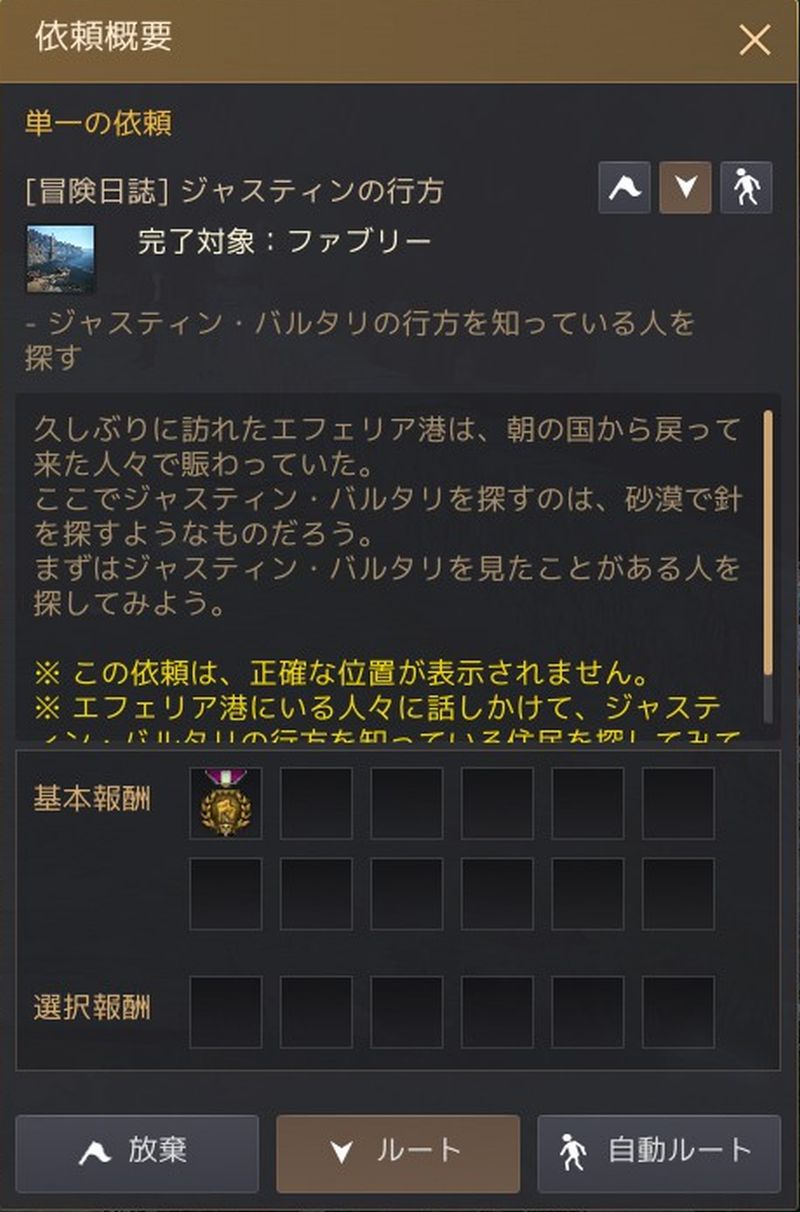The height and width of the screenshot is (1212, 800).
Task: Tap the route icon beside the quest title
Action: point(685,188)
